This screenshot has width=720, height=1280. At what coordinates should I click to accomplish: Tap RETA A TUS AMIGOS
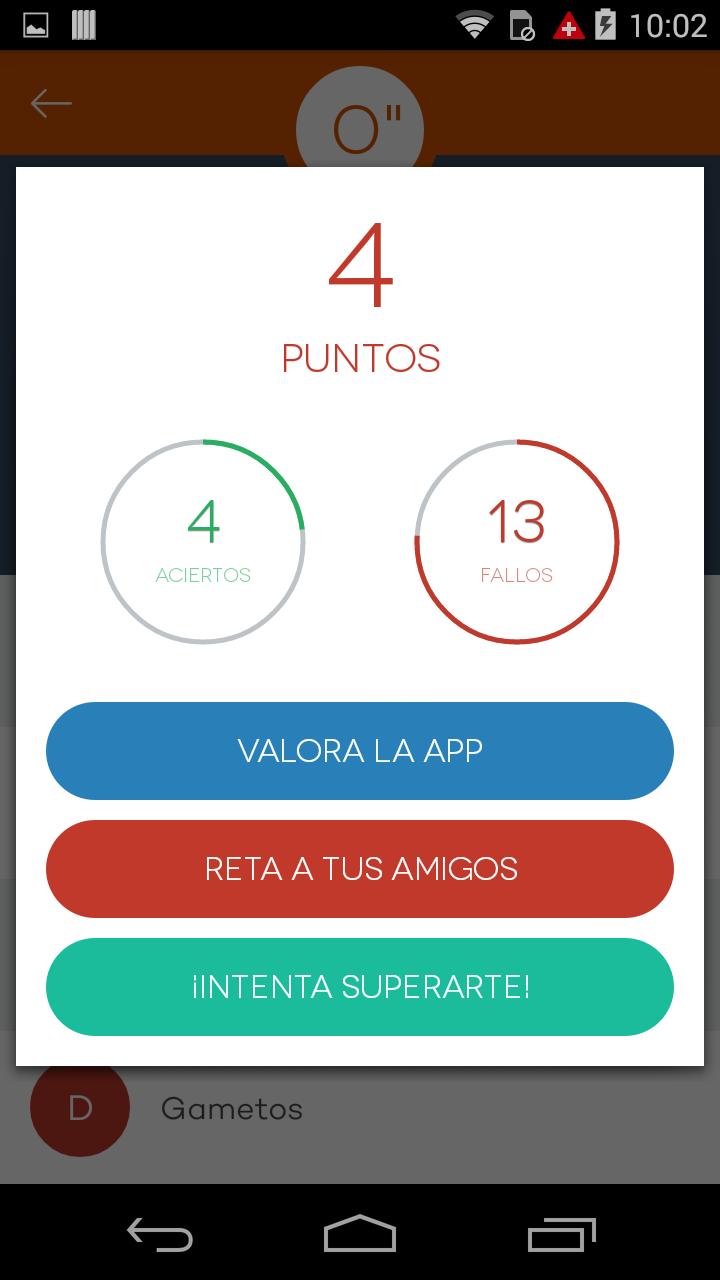(x=360, y=869)
